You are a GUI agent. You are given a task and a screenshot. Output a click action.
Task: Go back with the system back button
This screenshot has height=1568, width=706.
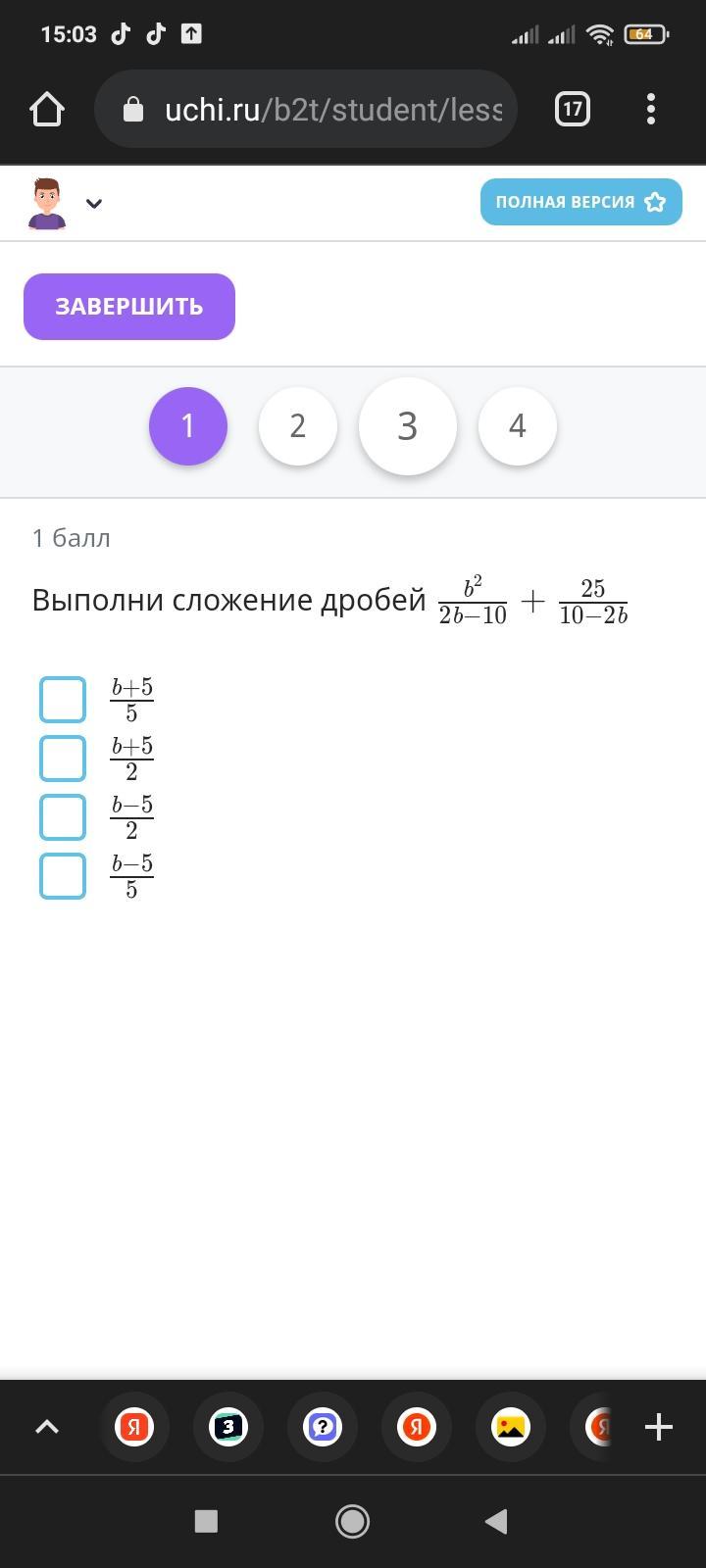(x=496, y=1521)
